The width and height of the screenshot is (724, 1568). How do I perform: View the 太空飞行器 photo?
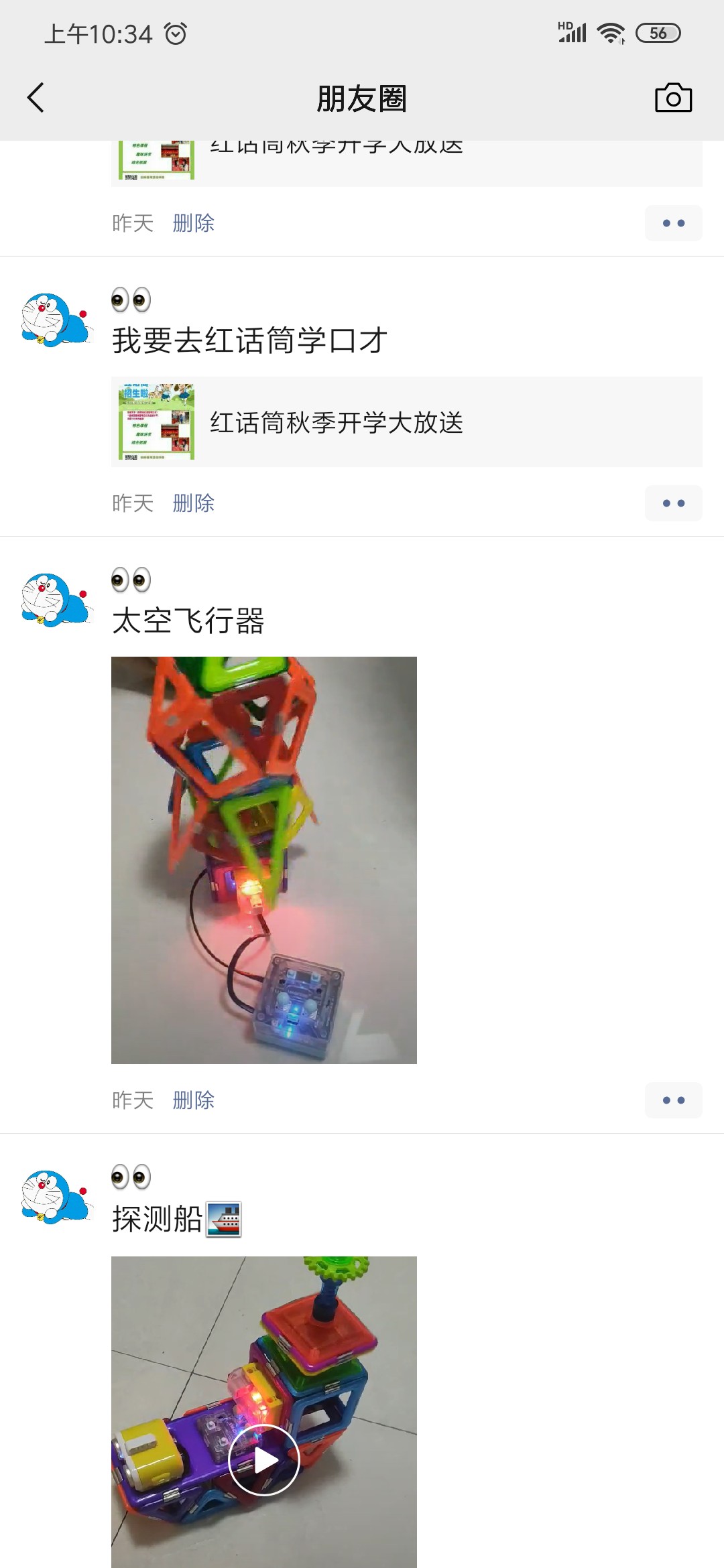tap(264, 860)
